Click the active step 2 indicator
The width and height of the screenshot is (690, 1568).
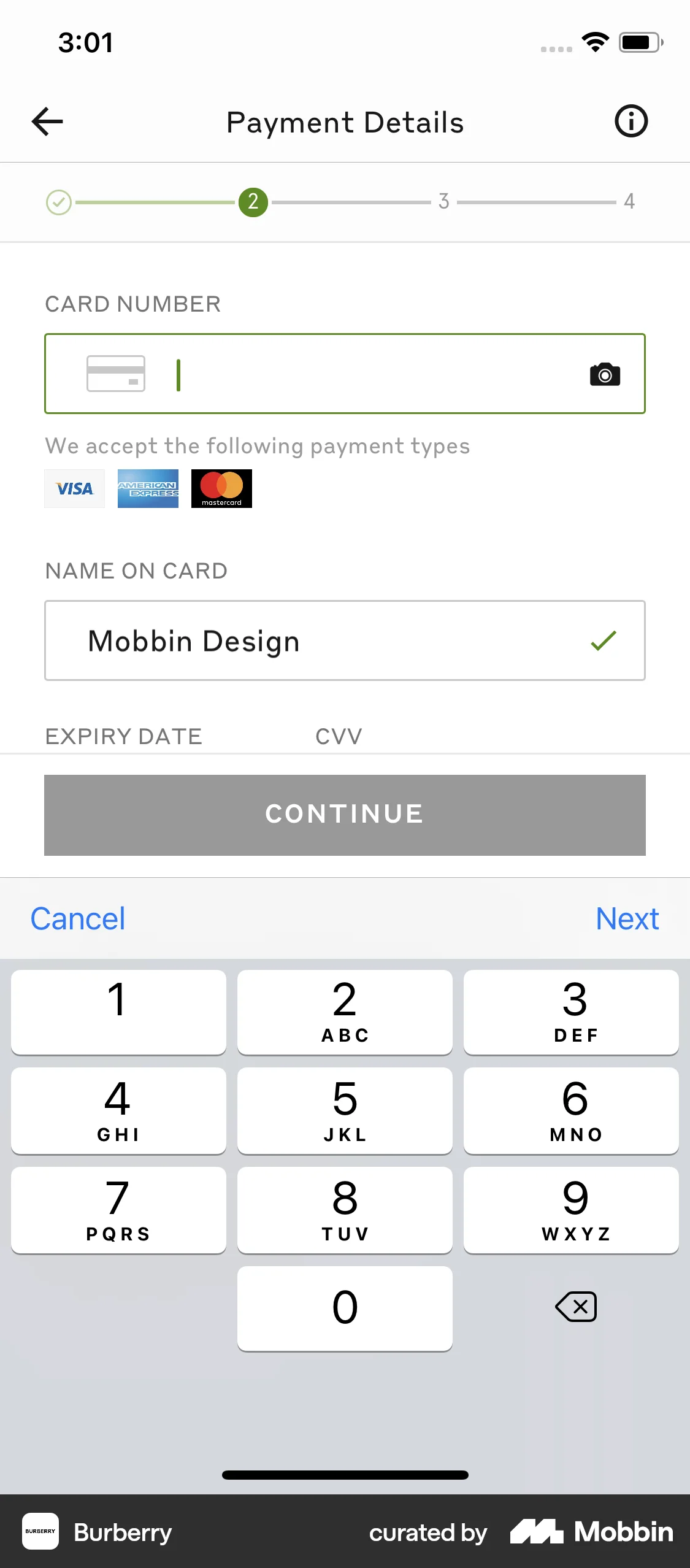(x=253, y=202)
